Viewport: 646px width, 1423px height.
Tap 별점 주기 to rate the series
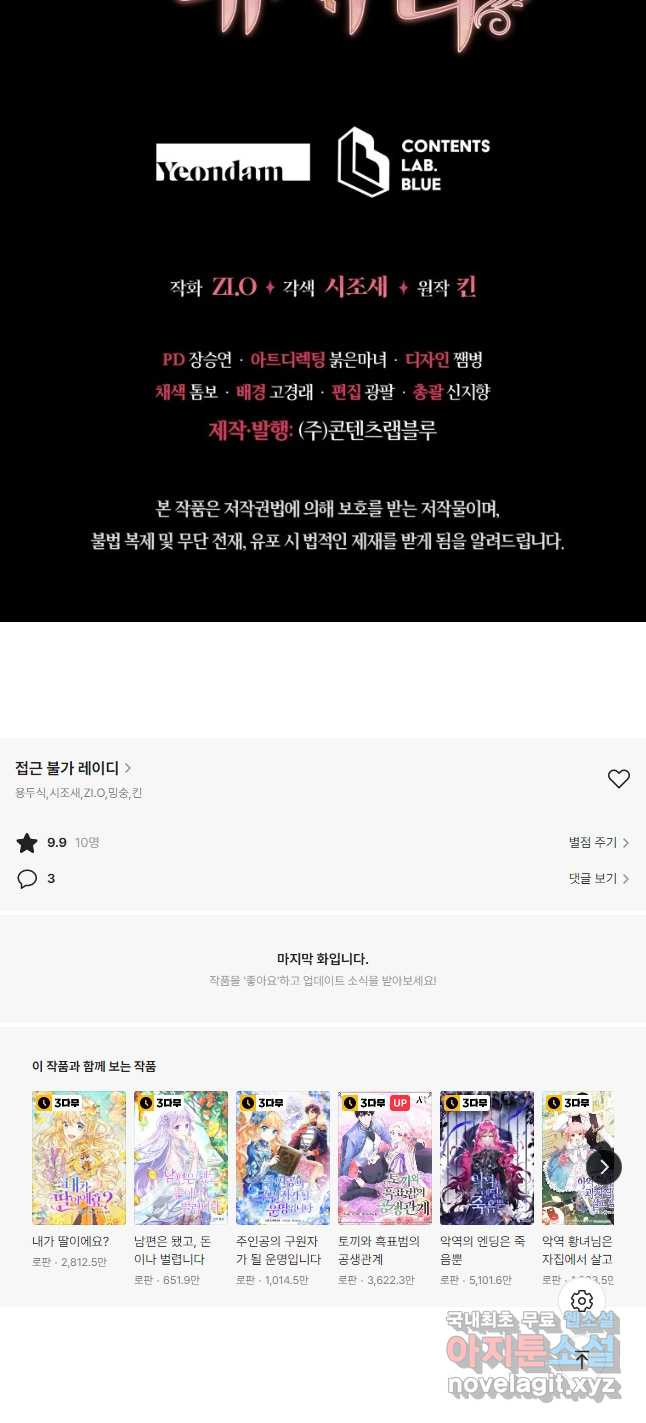click(598, 843)
